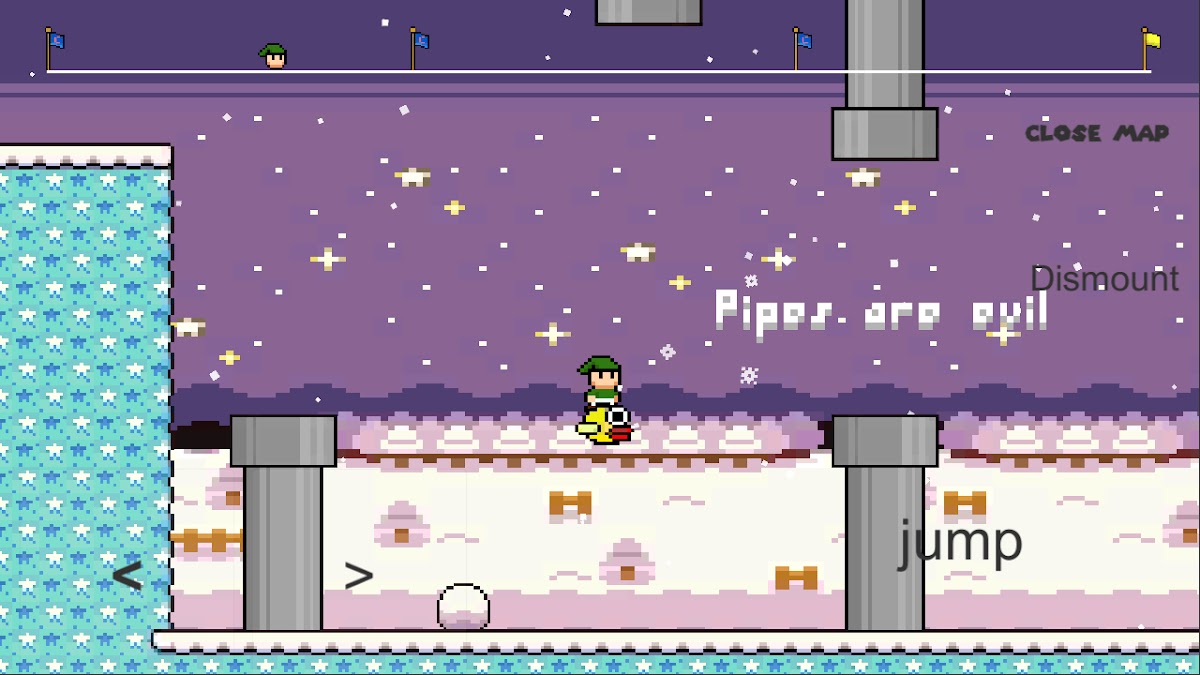Tap Dismount to leave the bird

(x=1104, y=279)
